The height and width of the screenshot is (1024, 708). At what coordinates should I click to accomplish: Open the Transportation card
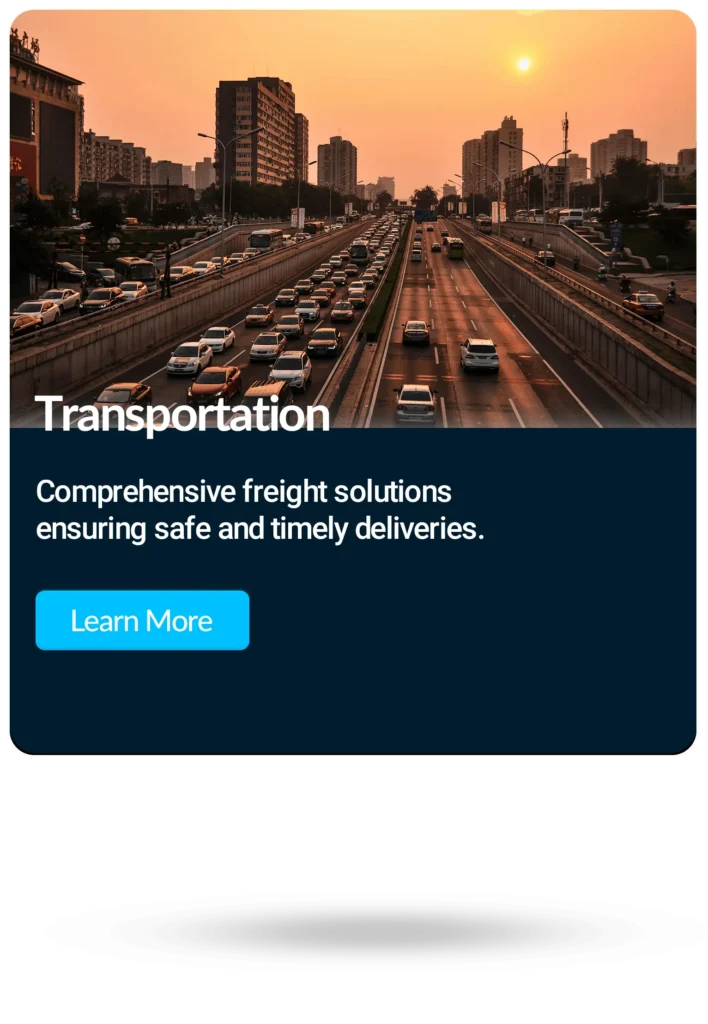183,415
